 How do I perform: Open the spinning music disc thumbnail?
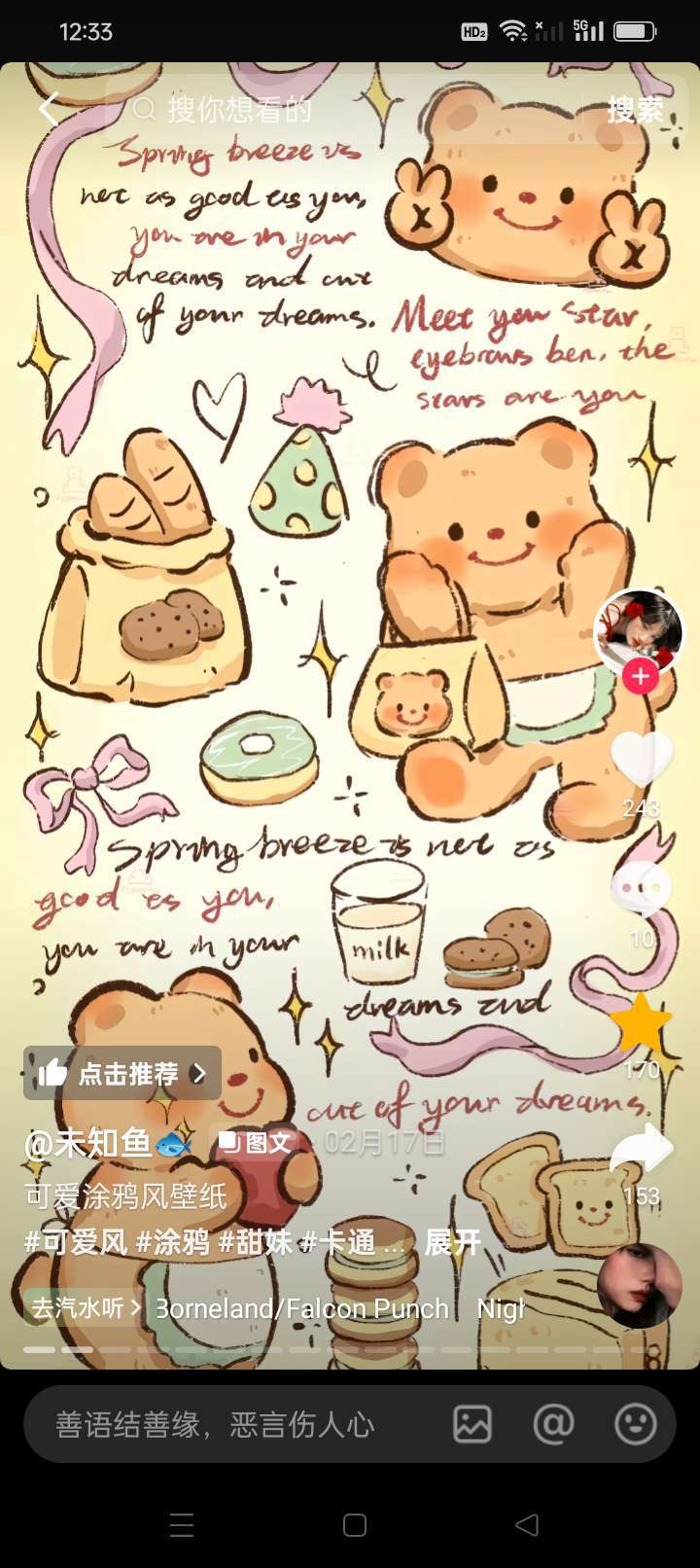640,1286
